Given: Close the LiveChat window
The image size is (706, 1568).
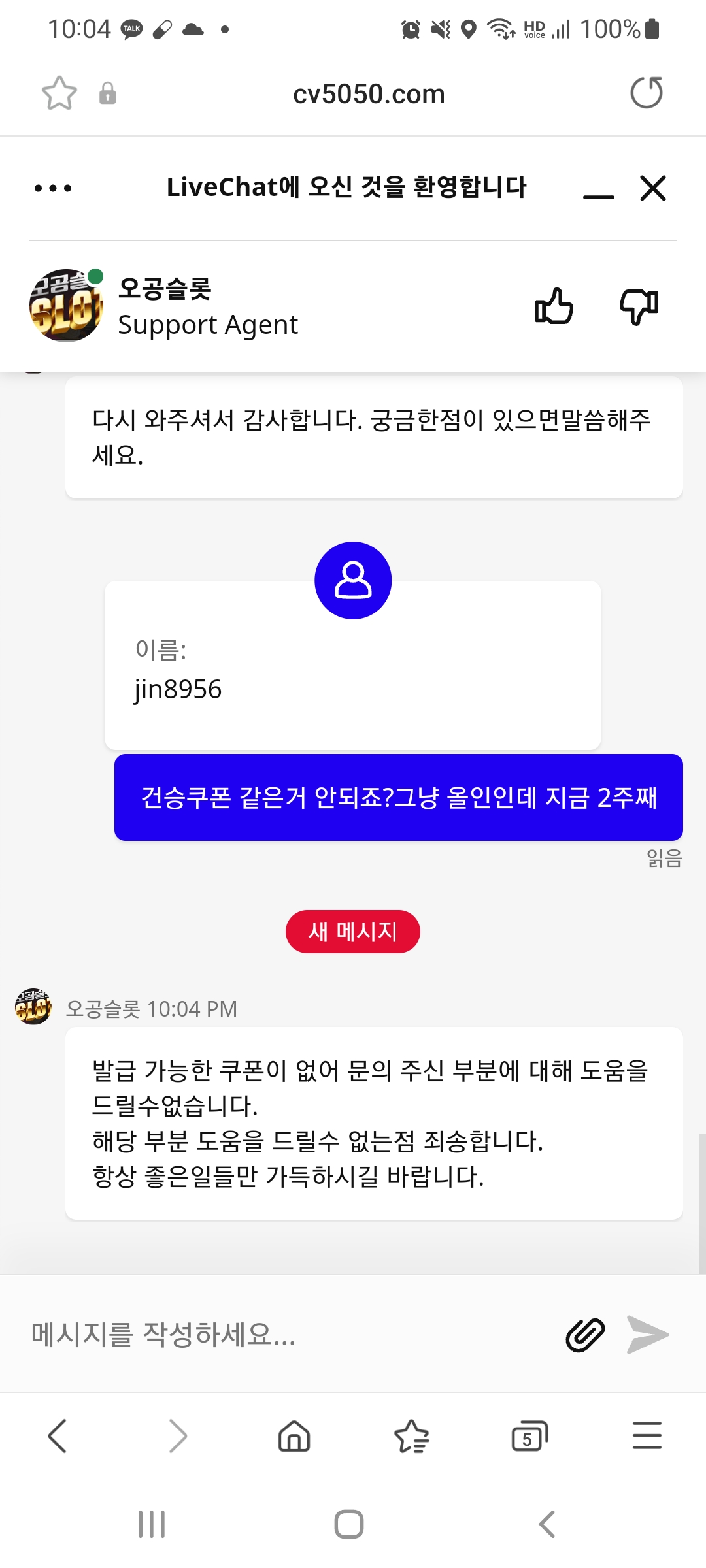Looking at the screenshot, I should [x=653, y=188].
